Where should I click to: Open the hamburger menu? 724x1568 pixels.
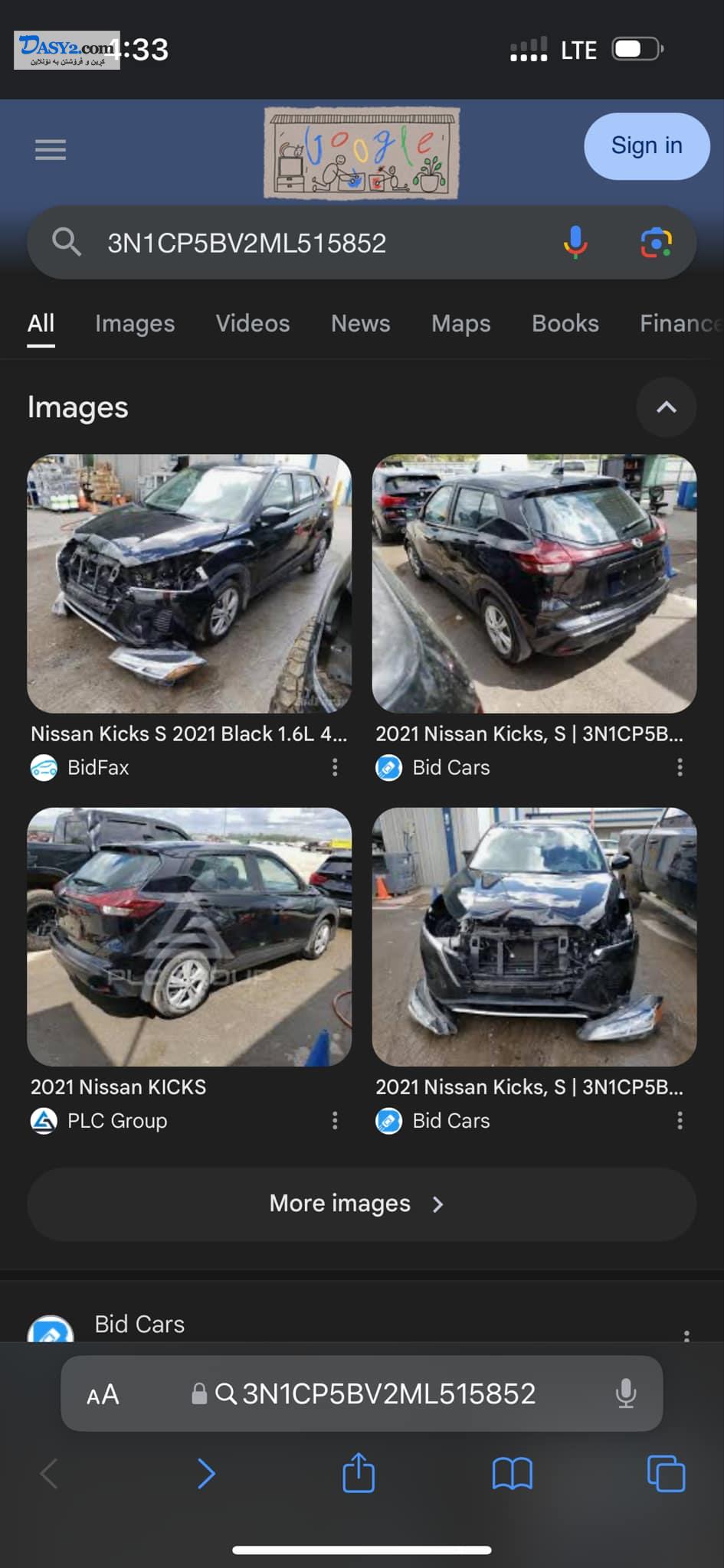51,149
